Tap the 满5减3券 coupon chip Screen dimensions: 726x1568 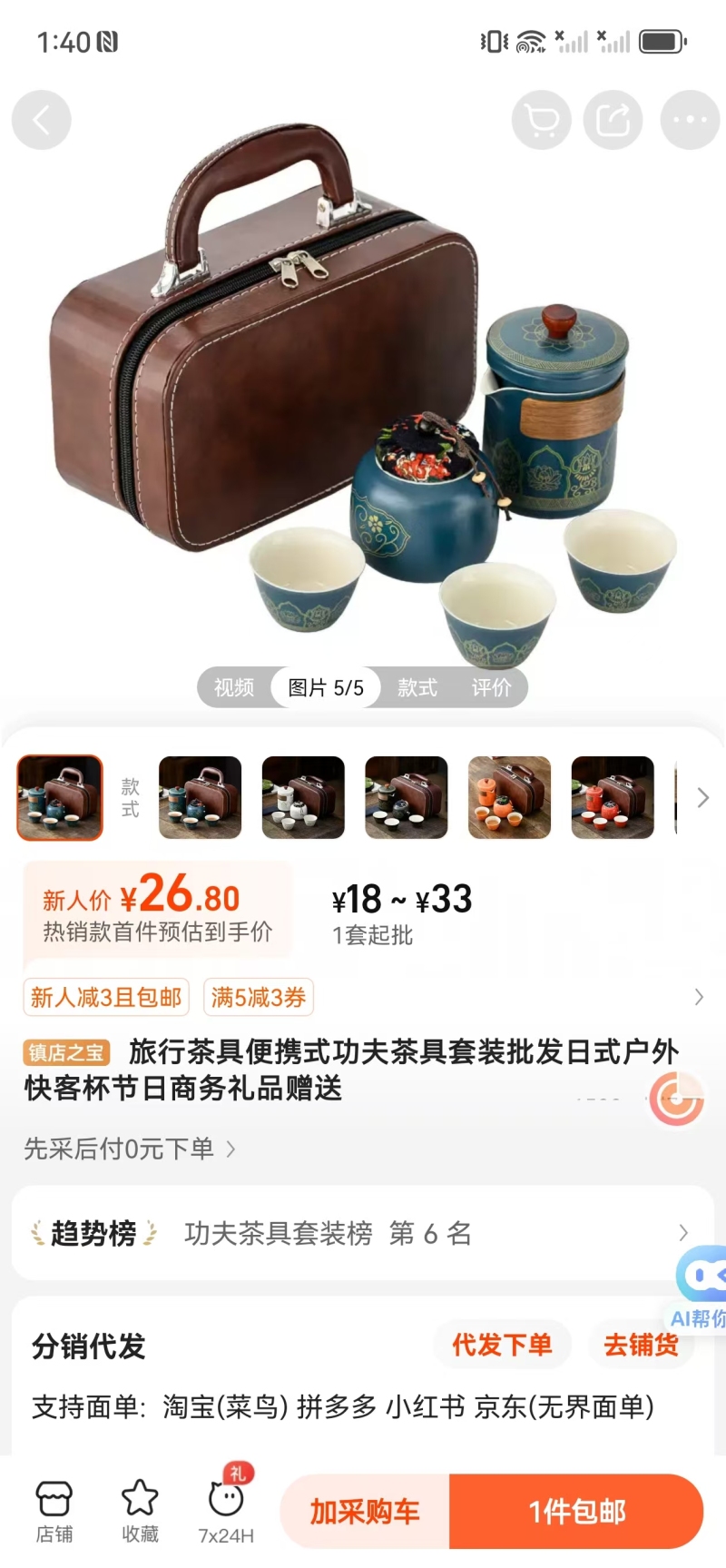(x=259, y=997)
